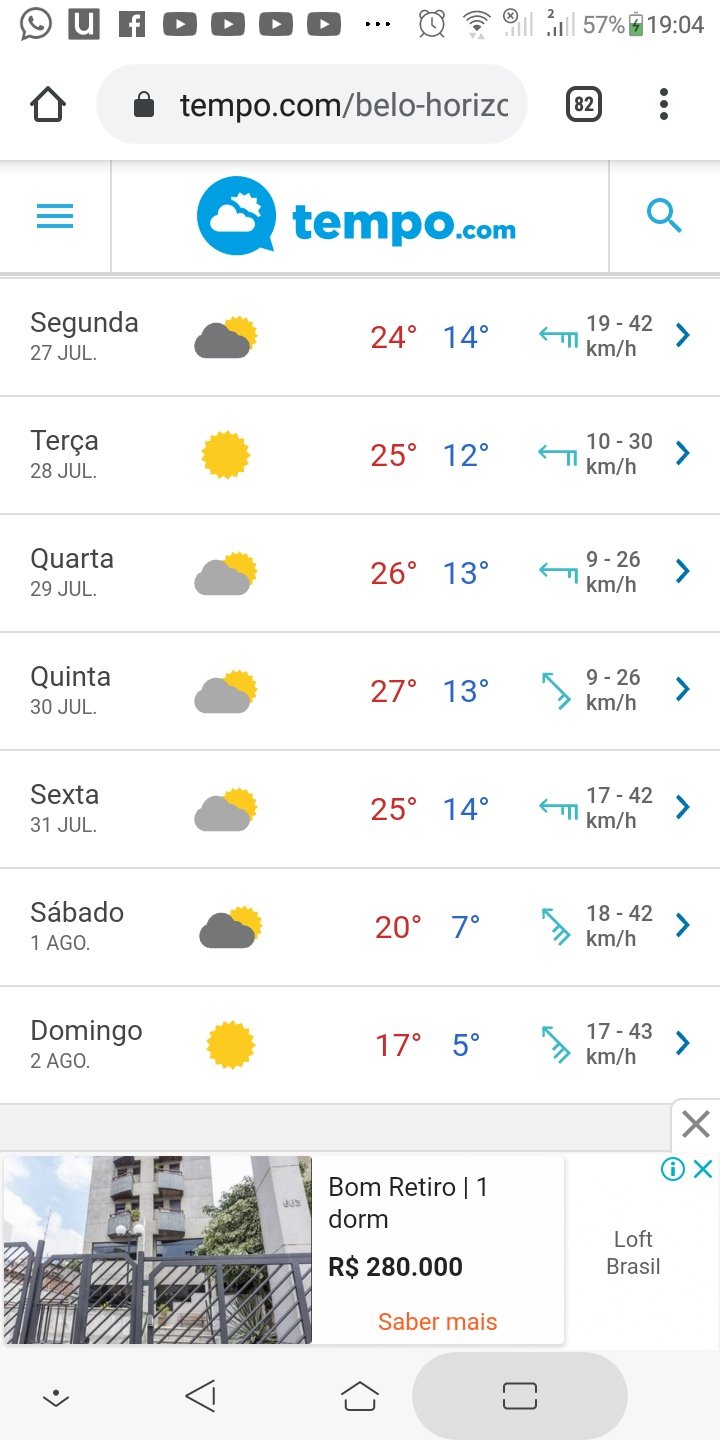Open recent apps from navigation bar
This screenshot has height=1440, width=720.
point(520,1396)
